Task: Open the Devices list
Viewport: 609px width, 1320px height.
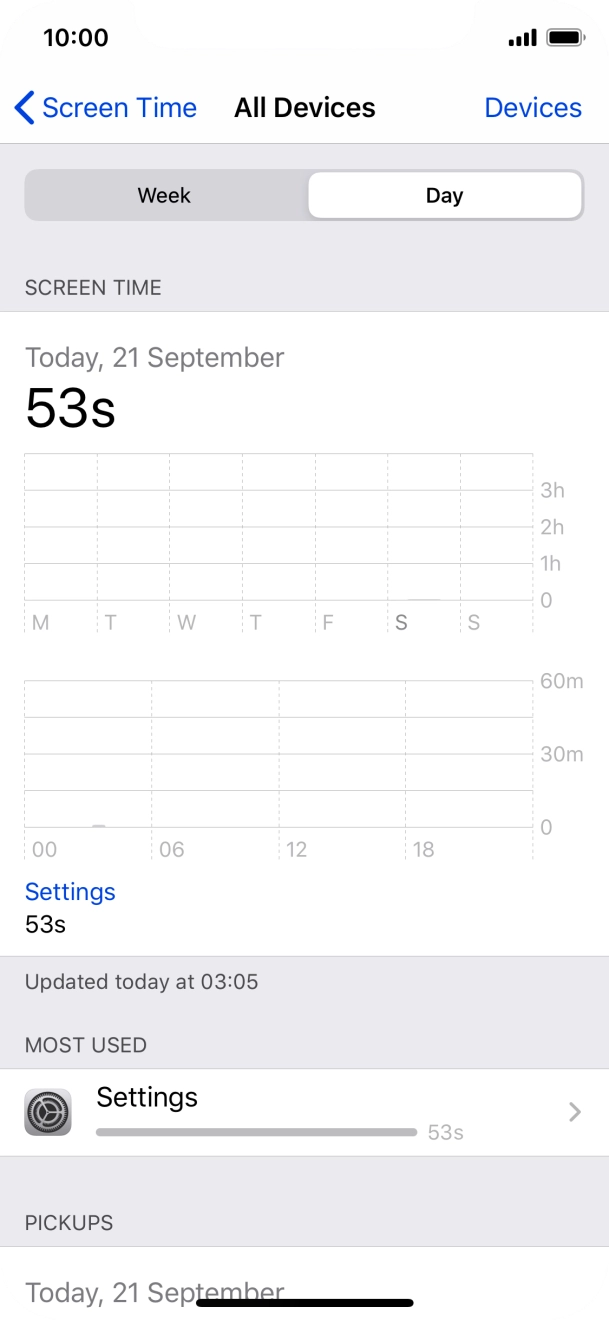Action: point(532,108)
